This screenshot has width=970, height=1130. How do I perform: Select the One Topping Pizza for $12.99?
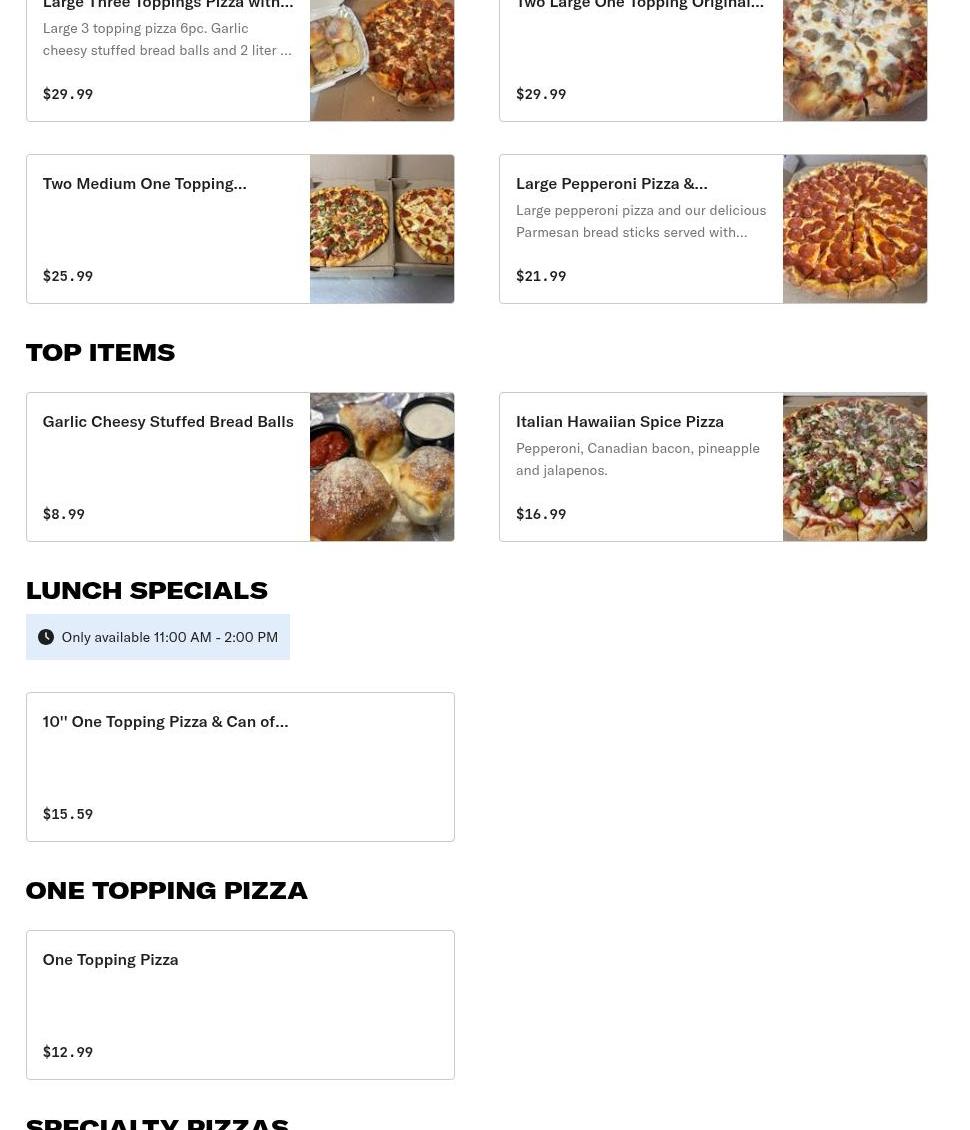[x=240, y=1005]
